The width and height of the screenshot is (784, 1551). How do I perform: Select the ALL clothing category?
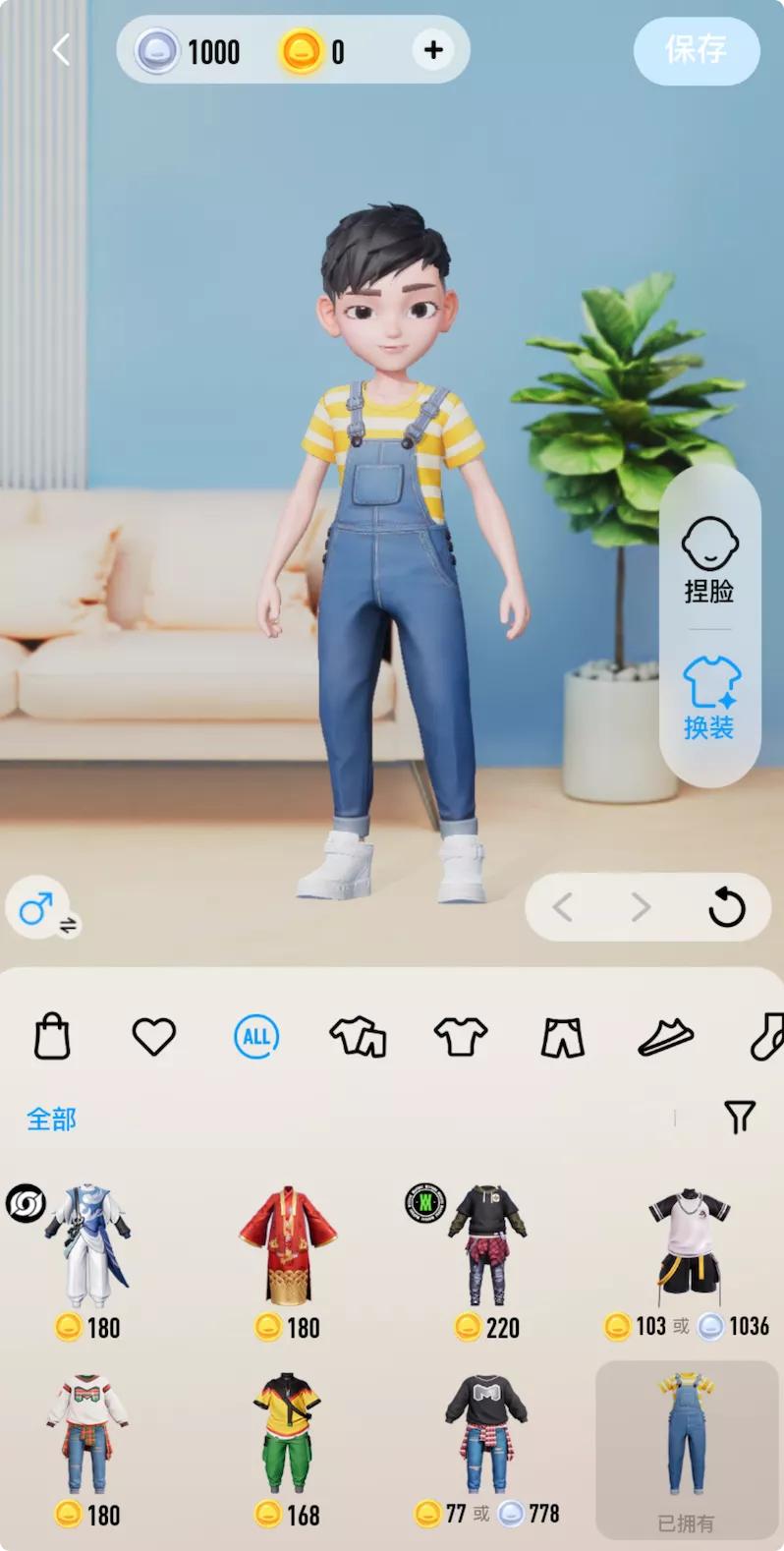click(x=256, y=1036)
